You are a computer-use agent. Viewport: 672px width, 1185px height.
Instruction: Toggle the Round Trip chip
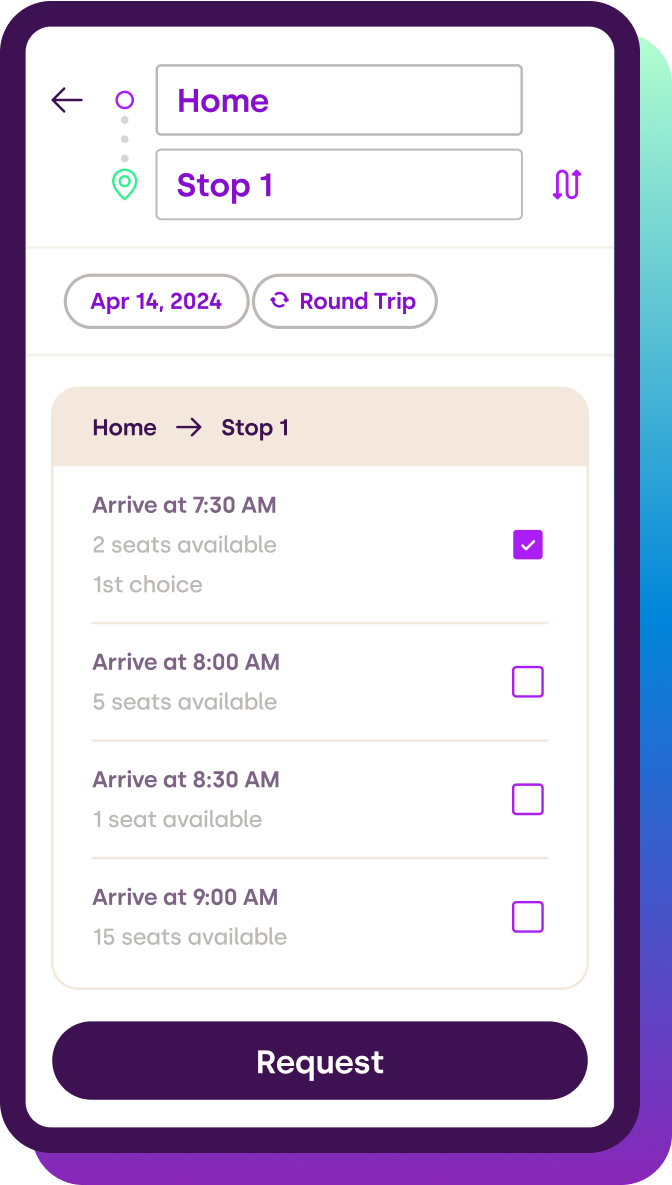click(344, 301)
